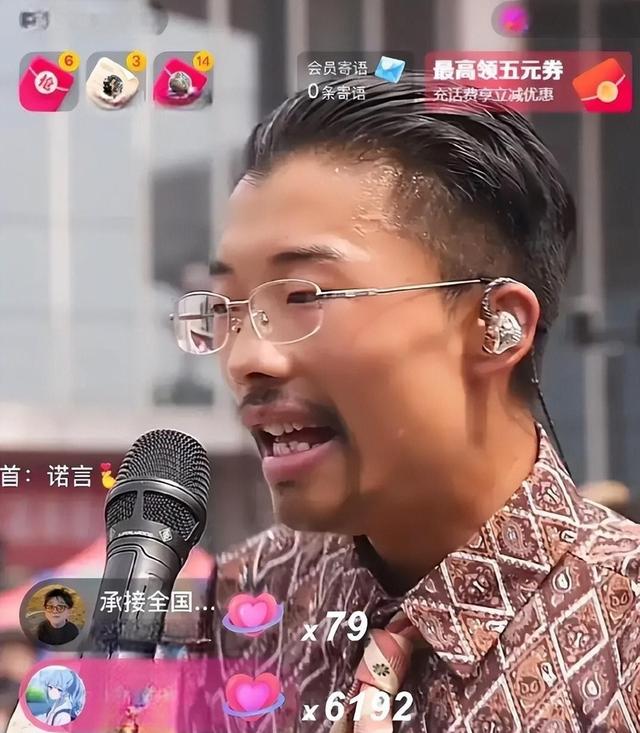Image resolution: width=640 pixels, height=733 pixels.
Task: Claim the 最高领五元券 coupon banner
Action: click(x=529, y=81)
